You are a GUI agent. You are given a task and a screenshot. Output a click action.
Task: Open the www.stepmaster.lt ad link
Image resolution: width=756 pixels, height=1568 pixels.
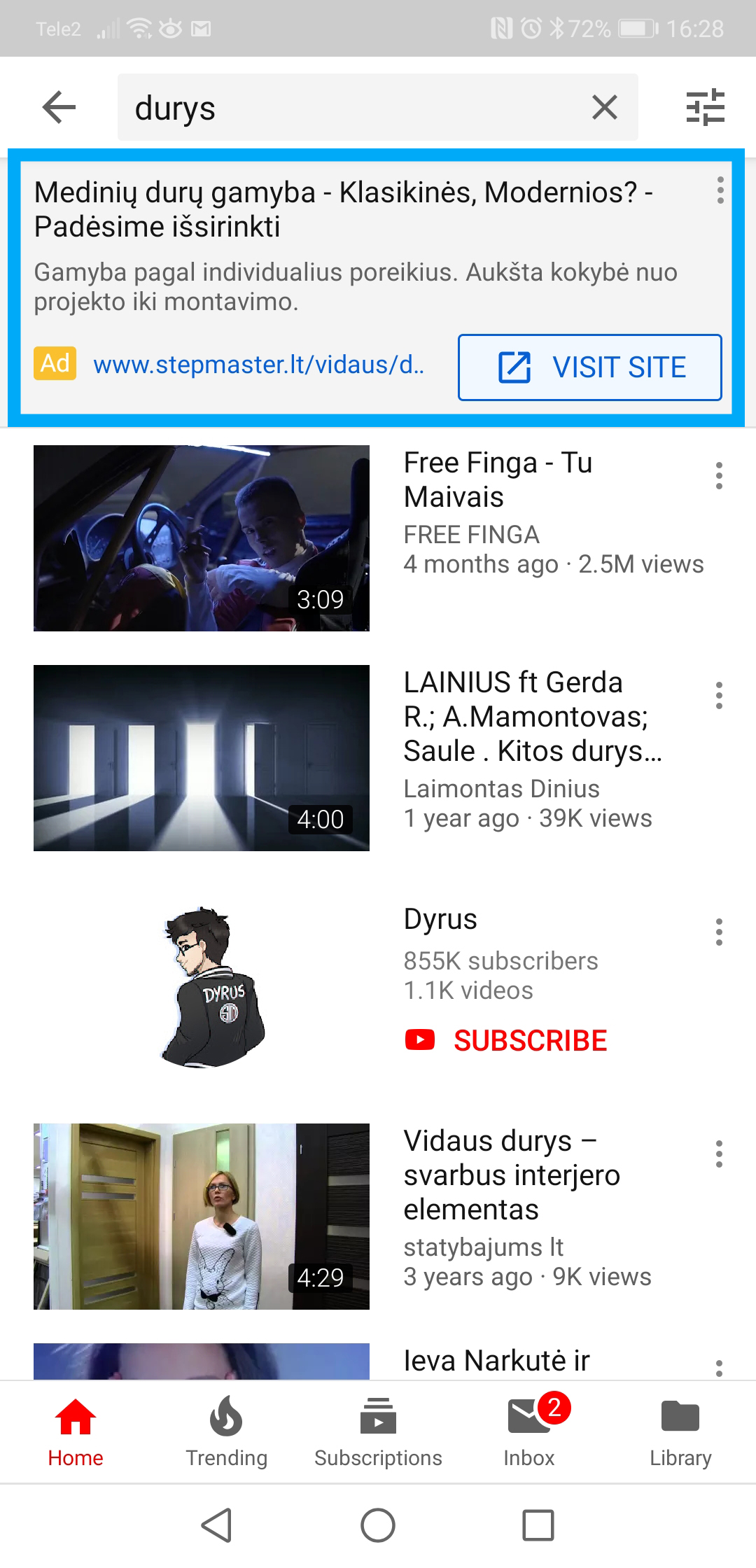coord(258,365)
